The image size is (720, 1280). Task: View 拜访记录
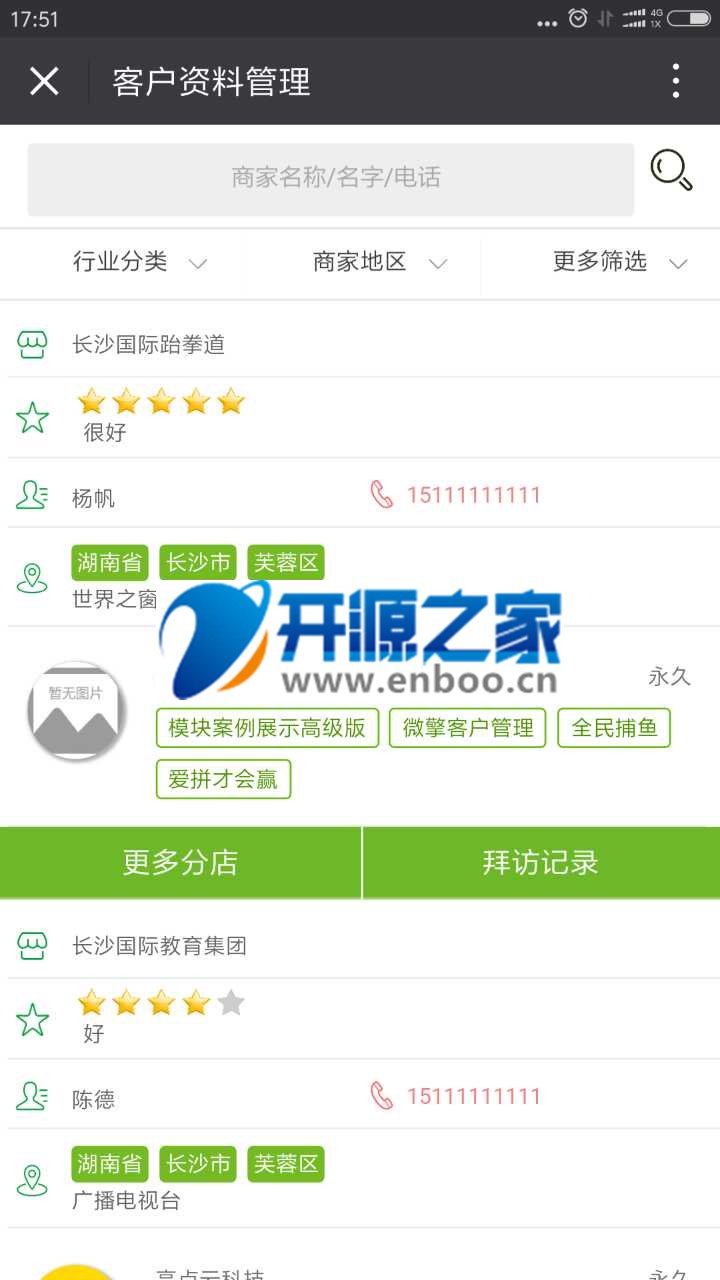541,862
